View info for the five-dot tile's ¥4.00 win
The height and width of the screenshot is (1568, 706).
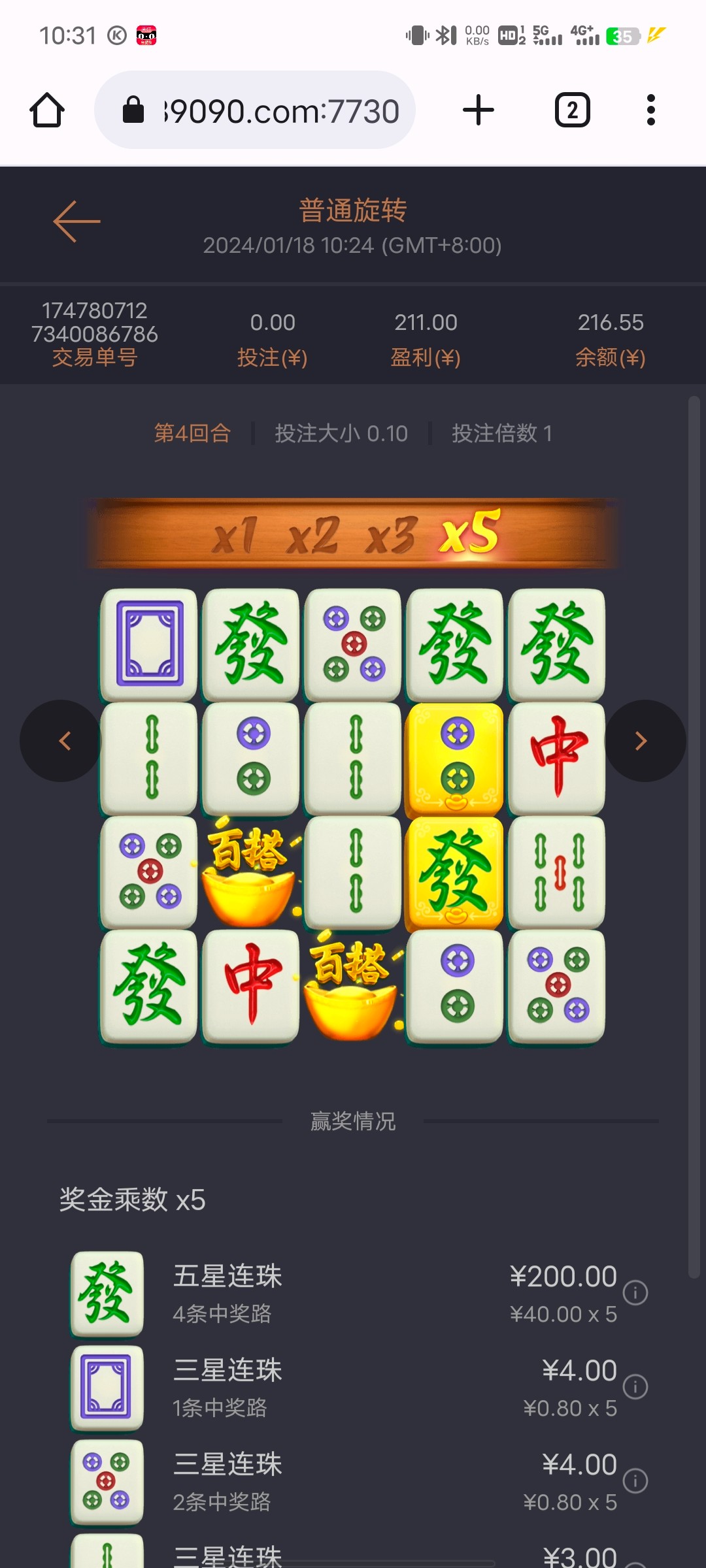pos(635,1480)
